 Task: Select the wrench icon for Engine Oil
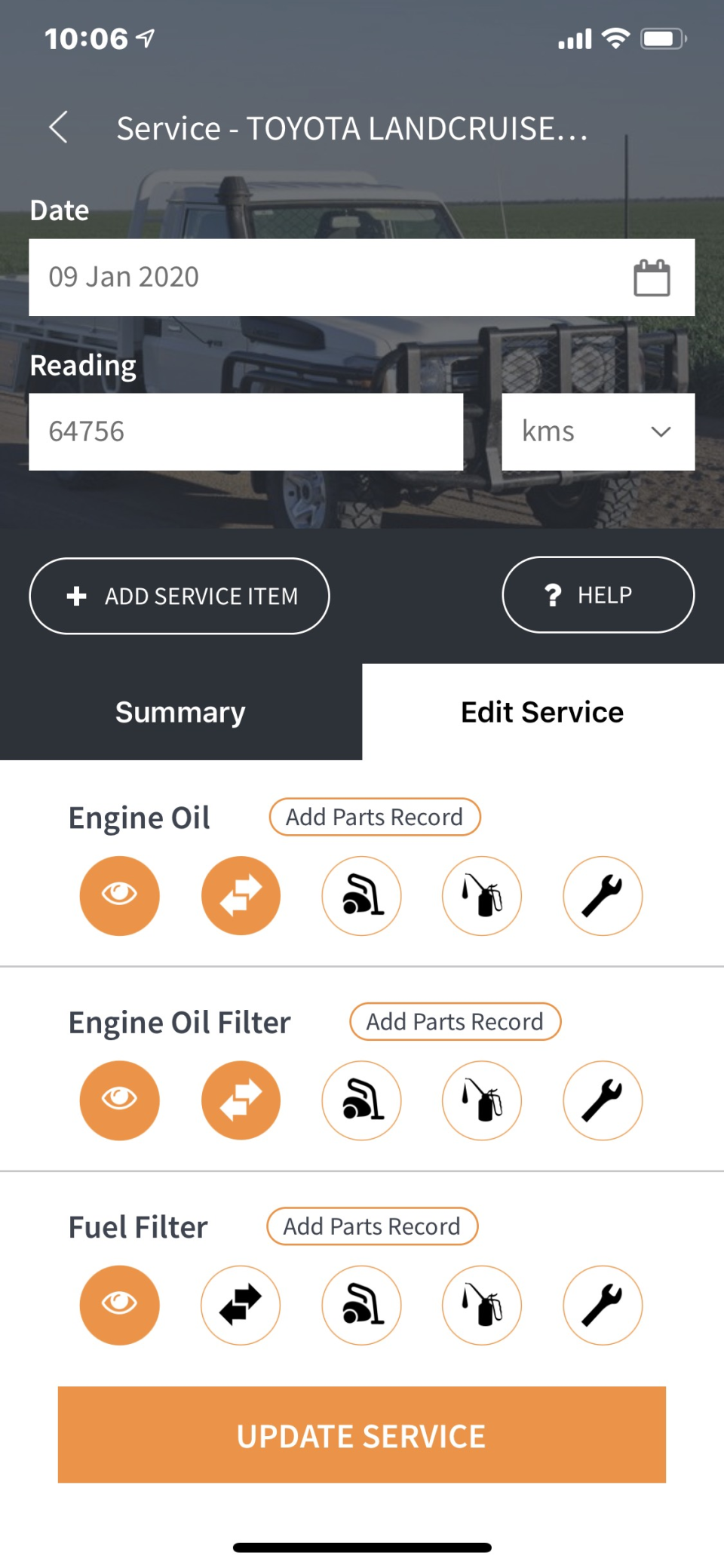coord(602,895)
